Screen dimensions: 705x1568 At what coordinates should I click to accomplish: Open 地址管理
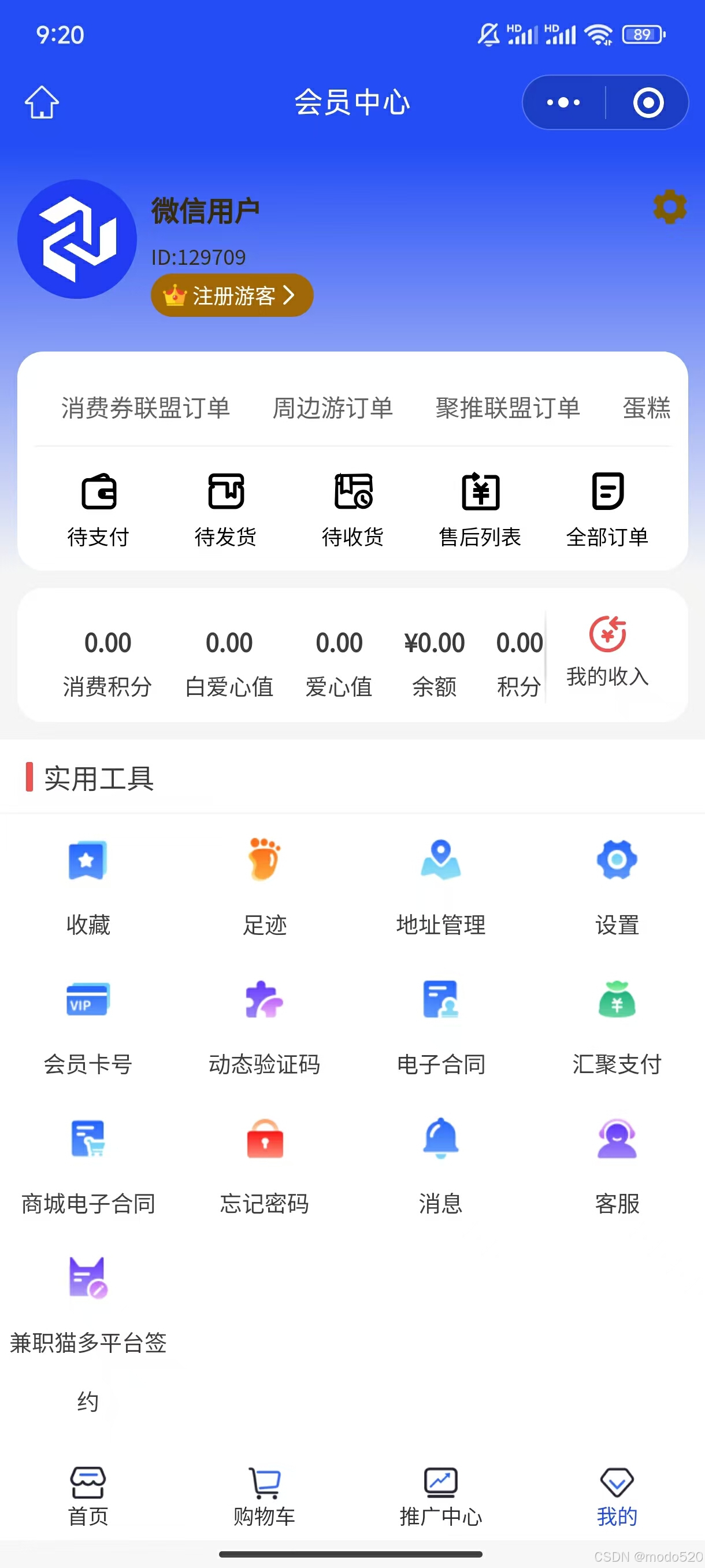pos(440,886)
